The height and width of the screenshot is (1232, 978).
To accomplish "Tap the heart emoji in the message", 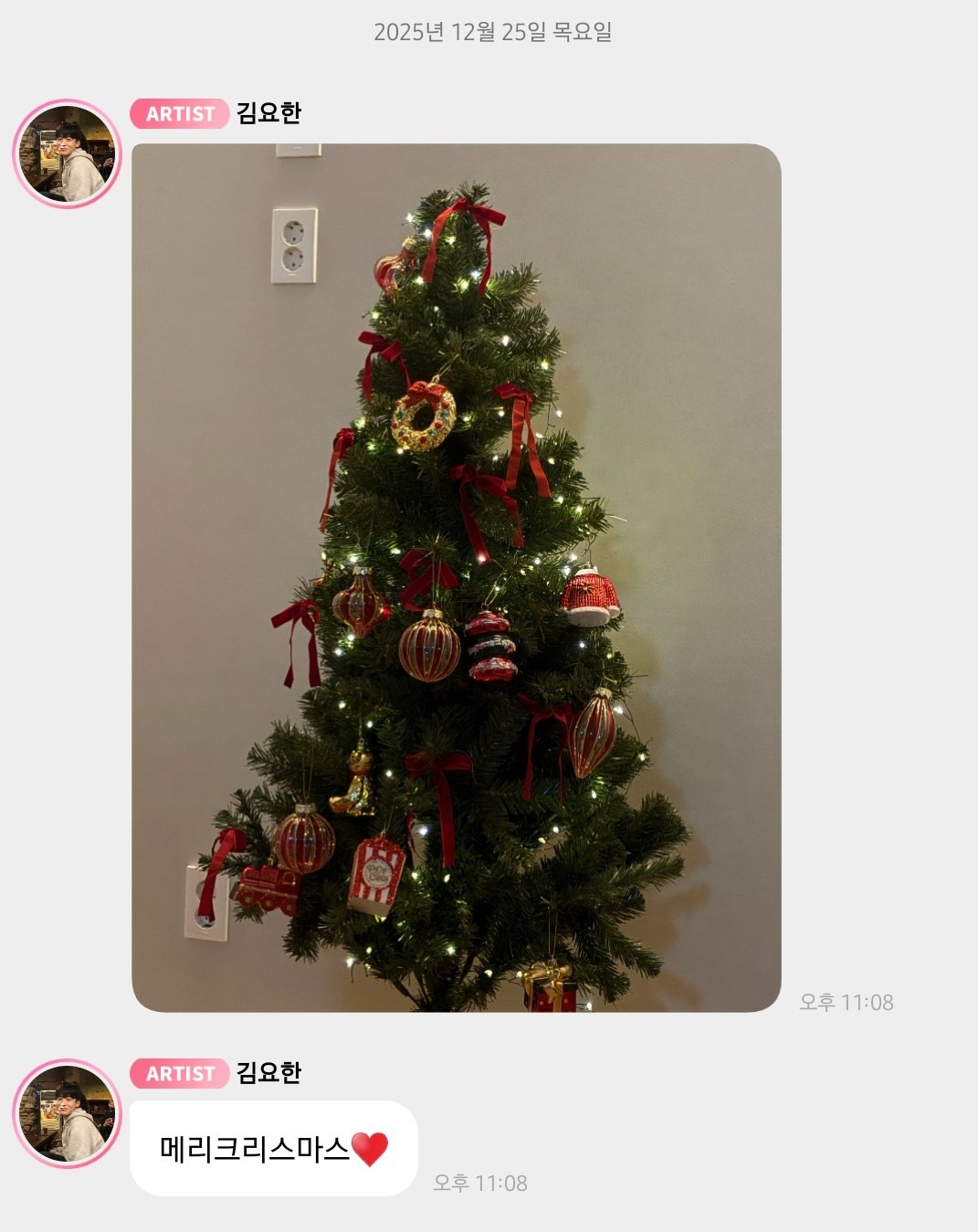I will [372, 1148].
